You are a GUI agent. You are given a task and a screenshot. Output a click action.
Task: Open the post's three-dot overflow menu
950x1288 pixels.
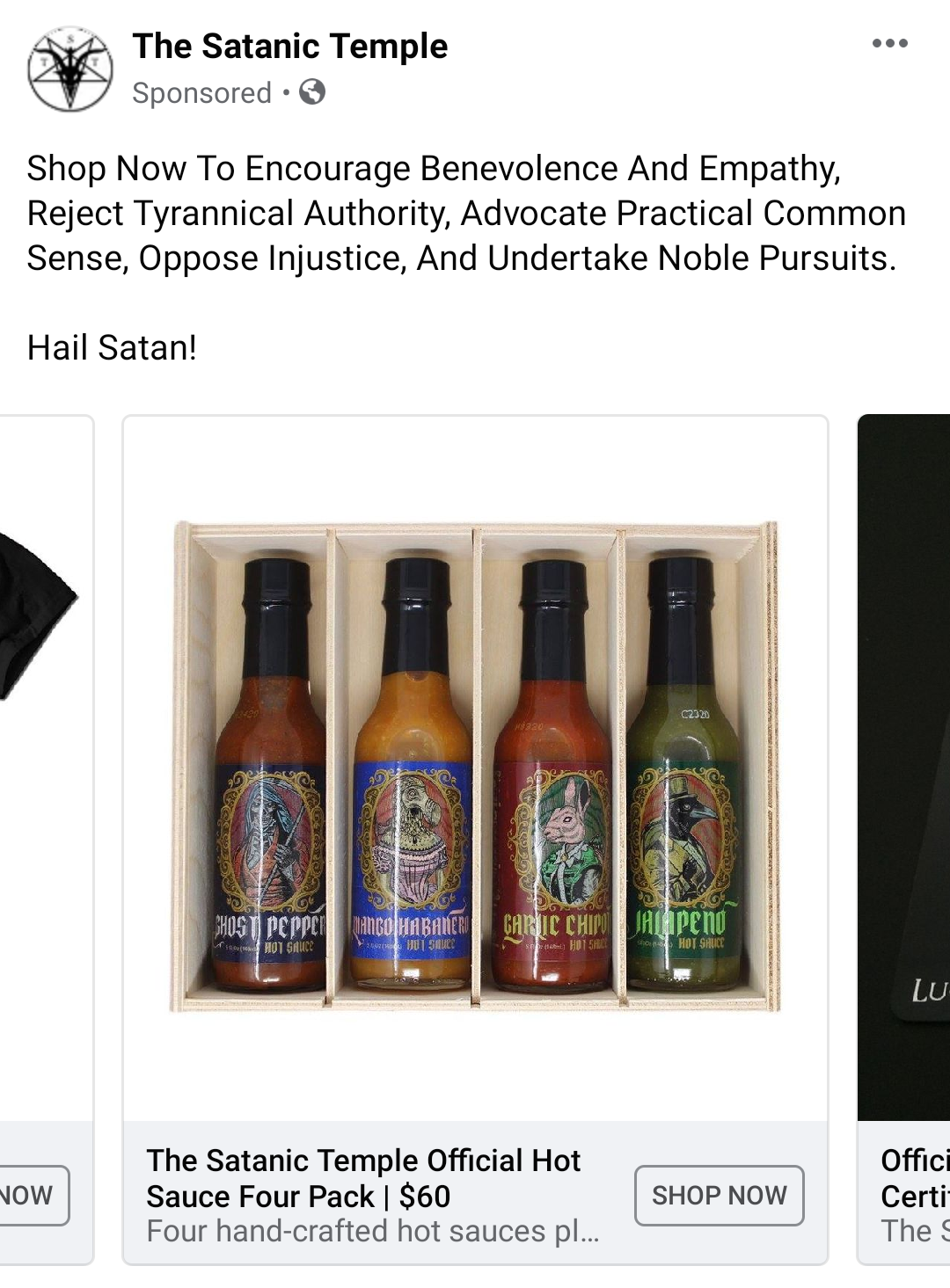[889, 43]
